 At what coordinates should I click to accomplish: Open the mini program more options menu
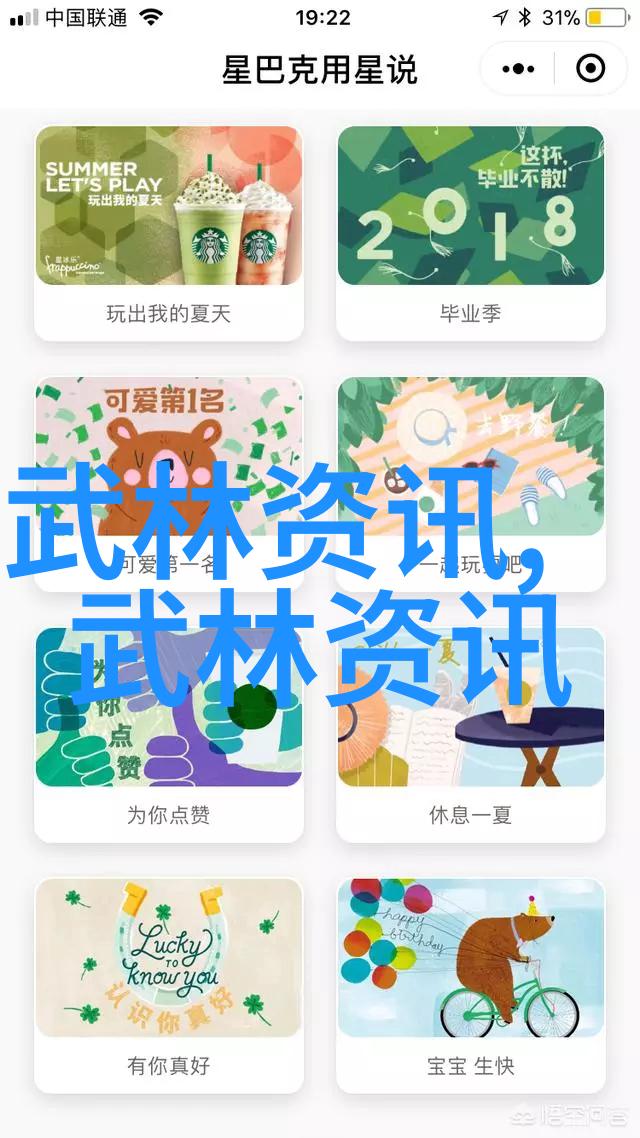[x=518, y=69]
